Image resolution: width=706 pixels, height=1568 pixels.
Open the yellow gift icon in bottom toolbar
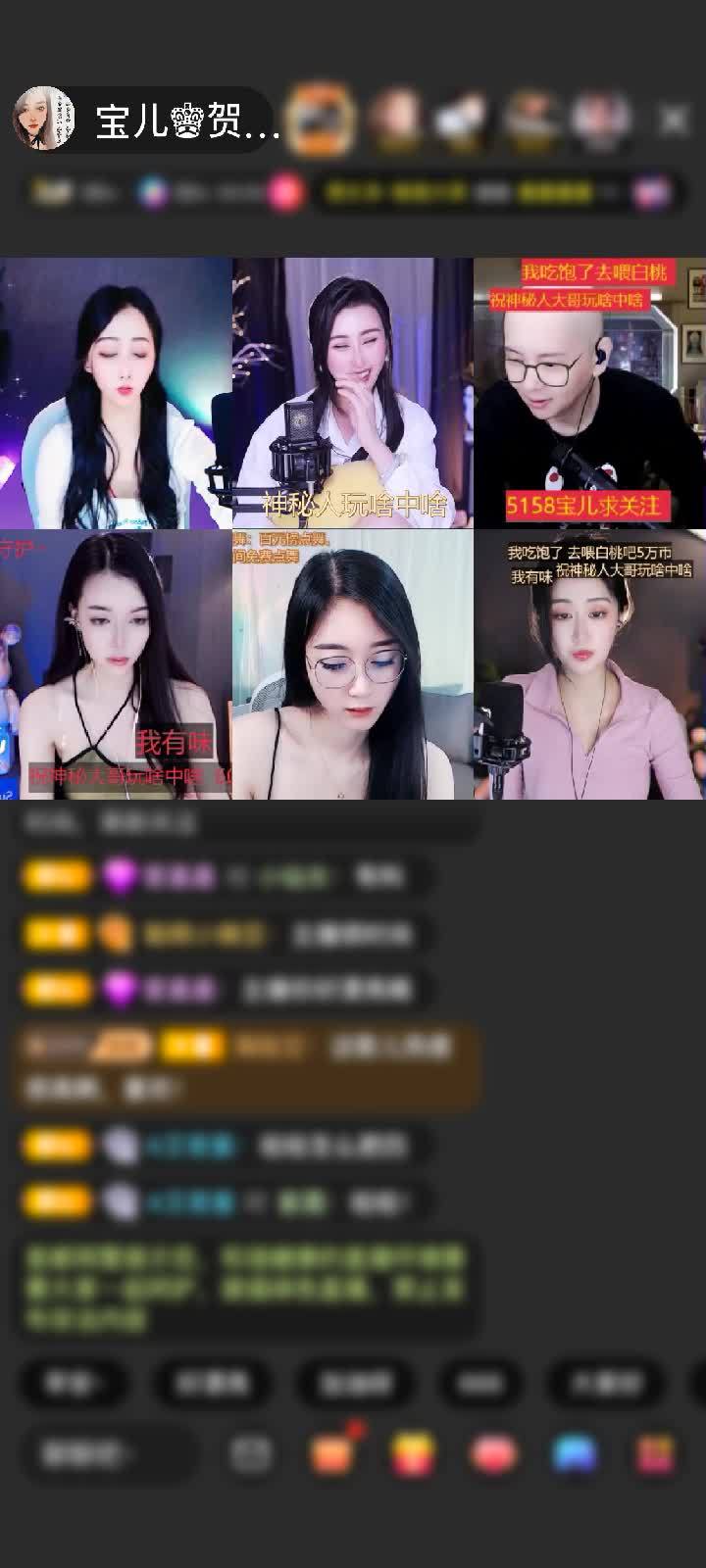tap(413, 1454)
